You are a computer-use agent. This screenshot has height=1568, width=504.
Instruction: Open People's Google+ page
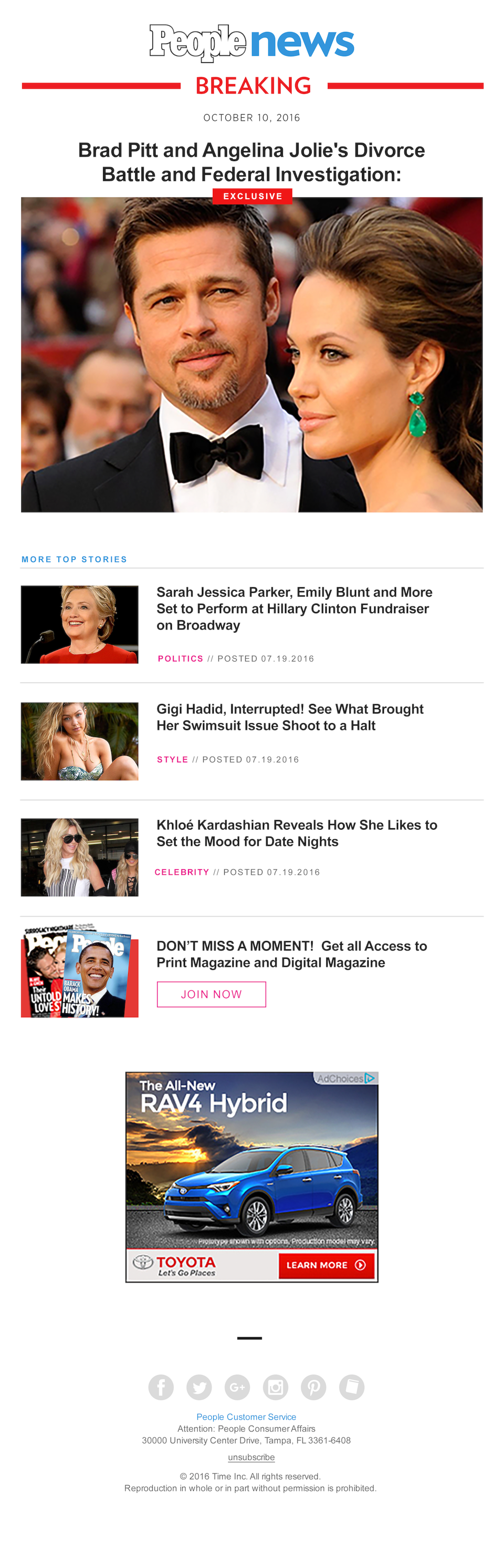tap(237, 1387)
